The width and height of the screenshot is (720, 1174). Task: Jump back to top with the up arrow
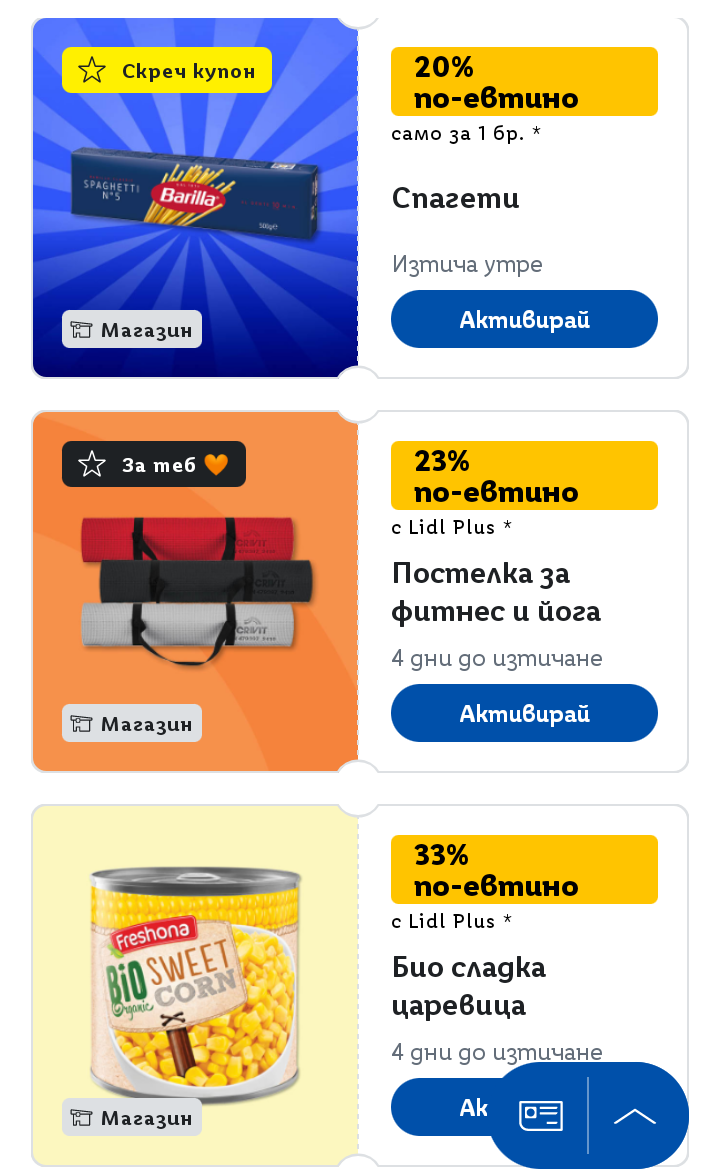click(635, 1116)
